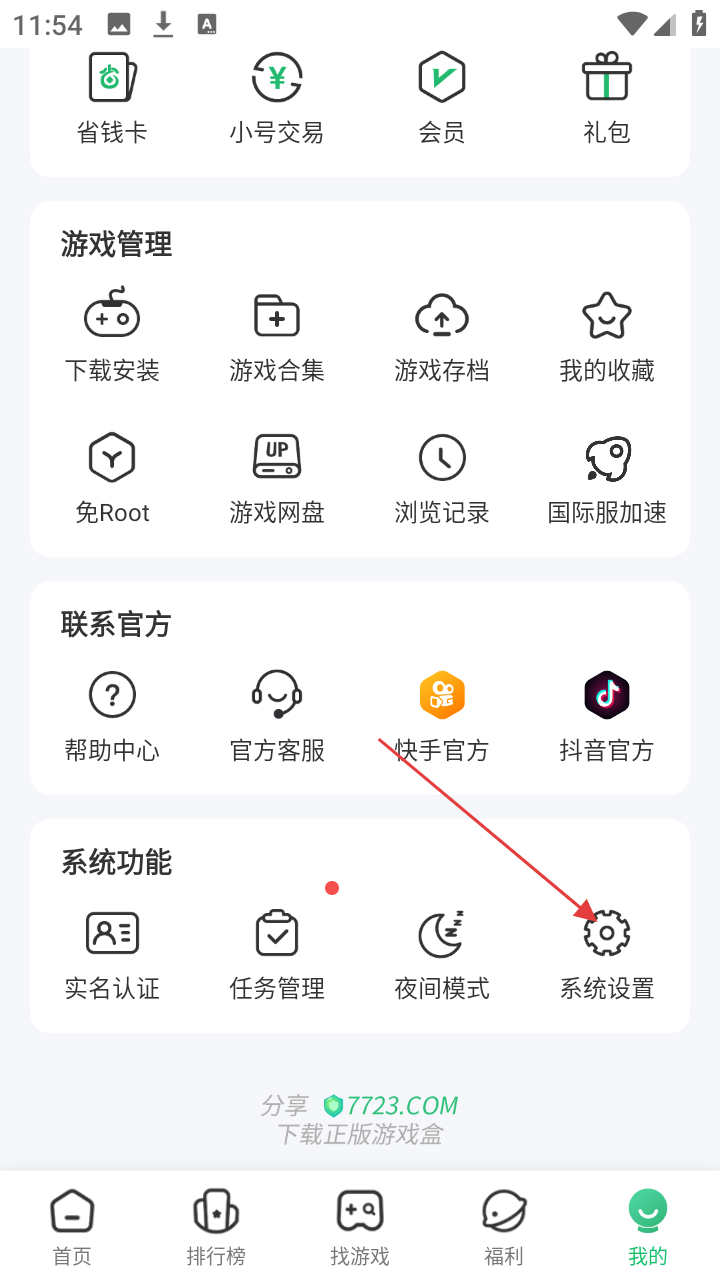Open 游戏存档 game saves
The height and width of the screenshot is (1280, 720).
[x=441, y=336]
